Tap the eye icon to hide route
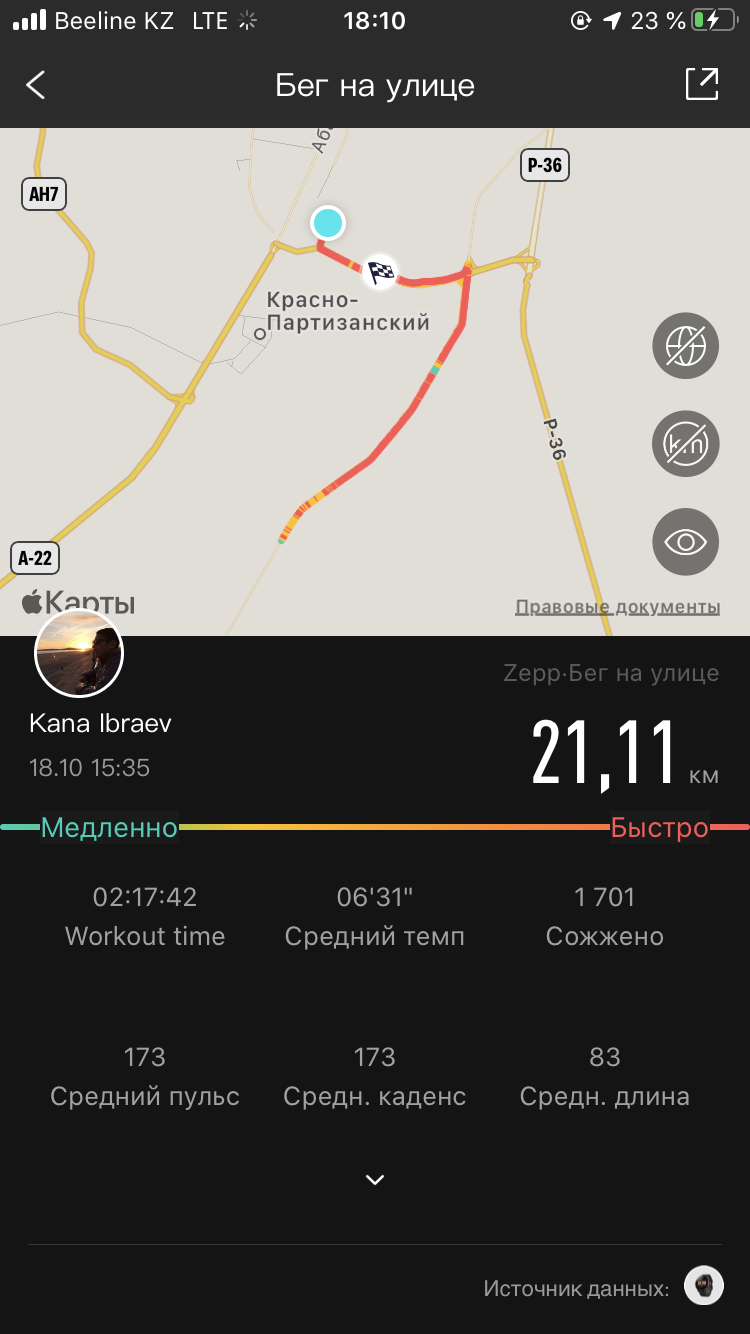The width and height of the screenshot is (750, 1334). [686, 542]
